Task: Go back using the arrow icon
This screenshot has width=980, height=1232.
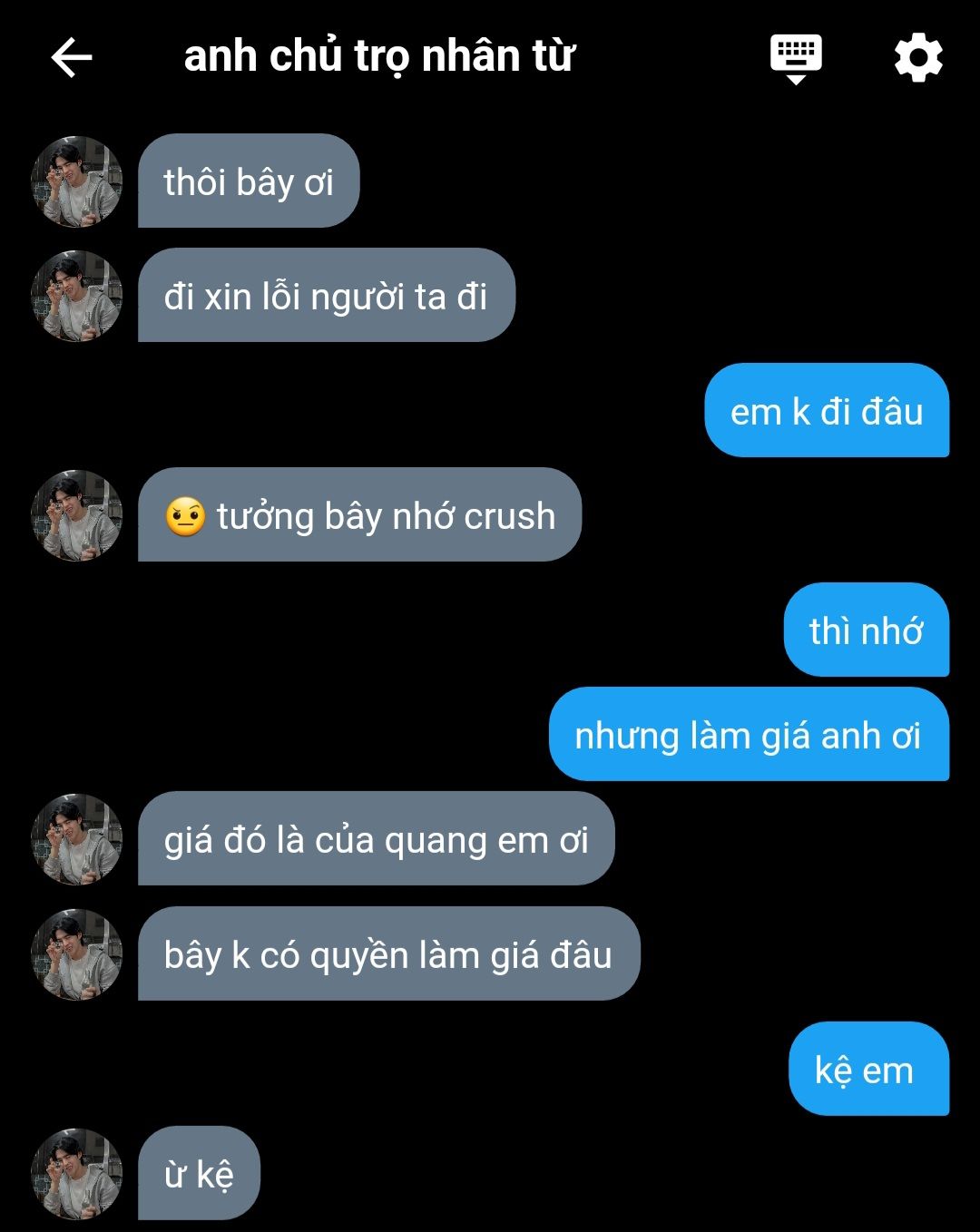Action: (72, 58)
